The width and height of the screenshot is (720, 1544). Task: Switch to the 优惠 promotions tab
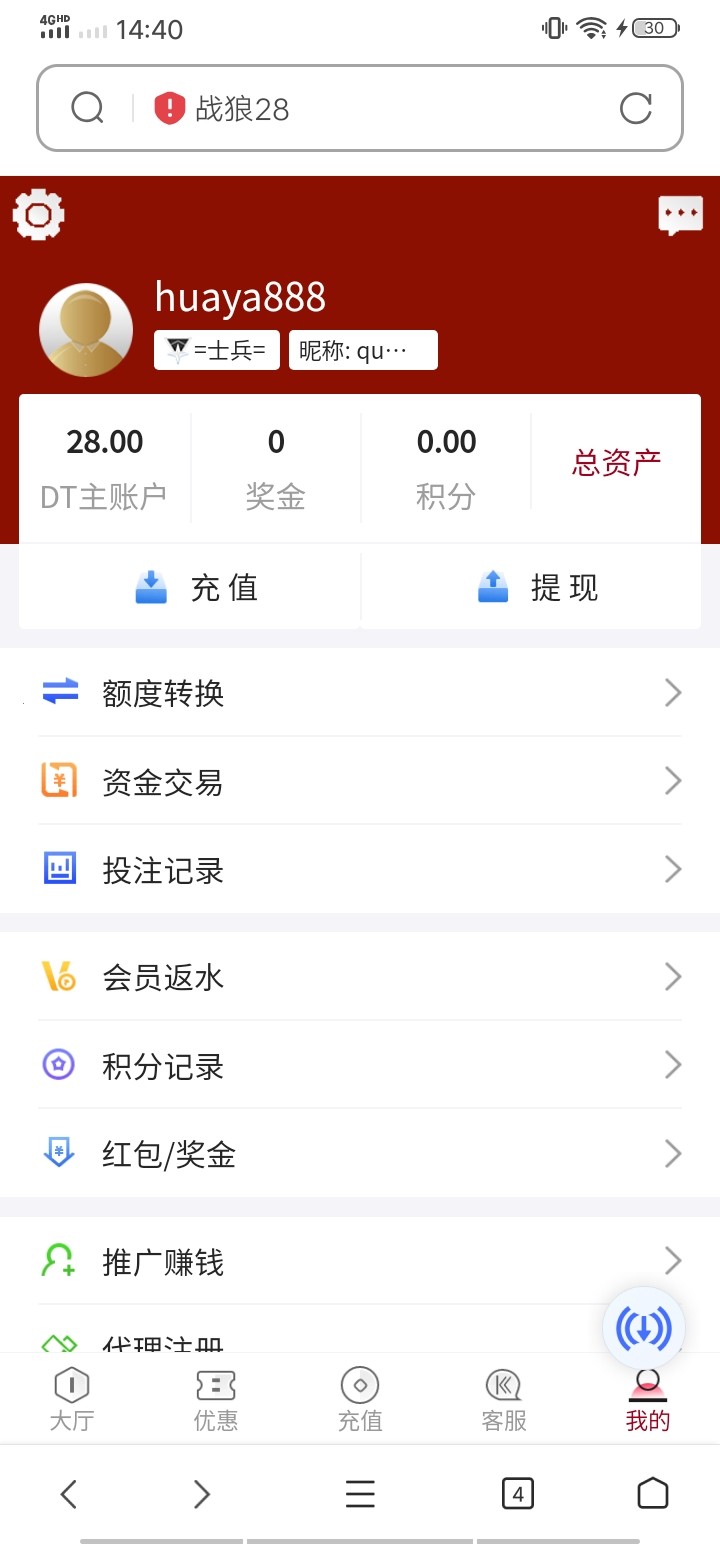tap(216, 1400)
